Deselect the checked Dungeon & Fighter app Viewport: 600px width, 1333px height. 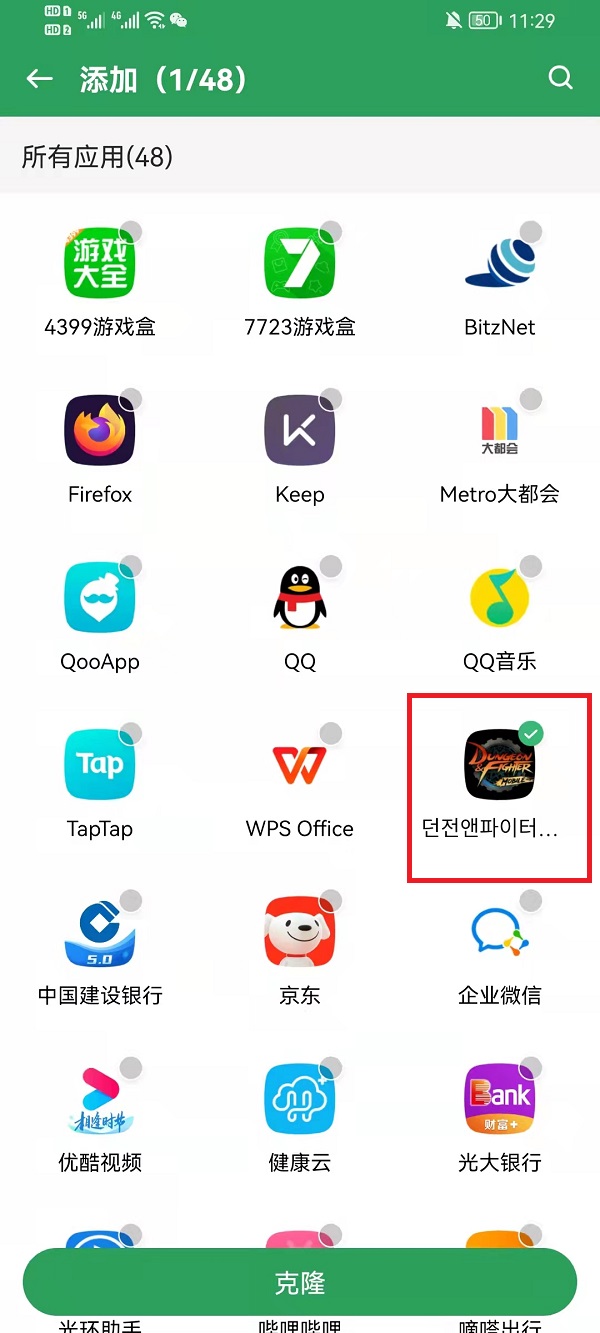tap(500, 765)
